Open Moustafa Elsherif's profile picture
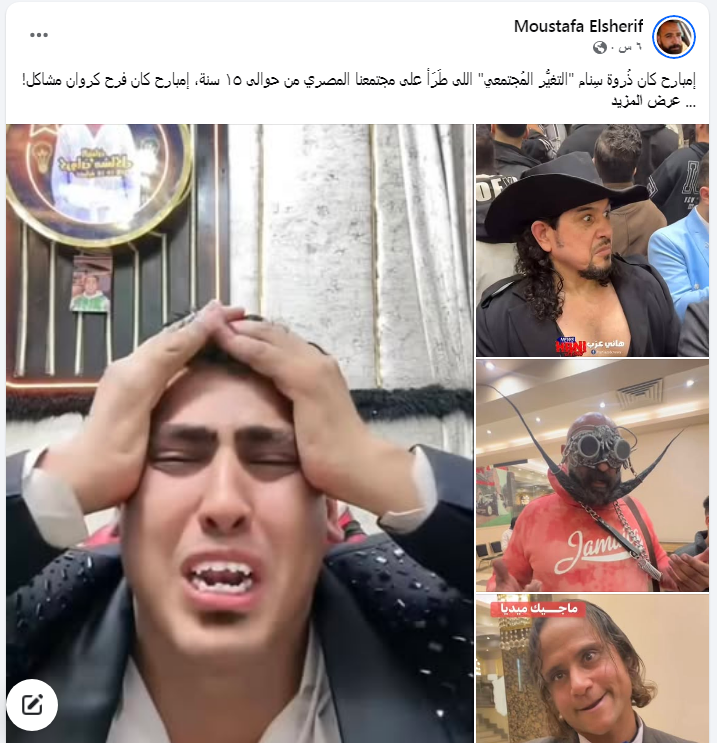This screenshot has height=743, width=717. click(674, 37)
